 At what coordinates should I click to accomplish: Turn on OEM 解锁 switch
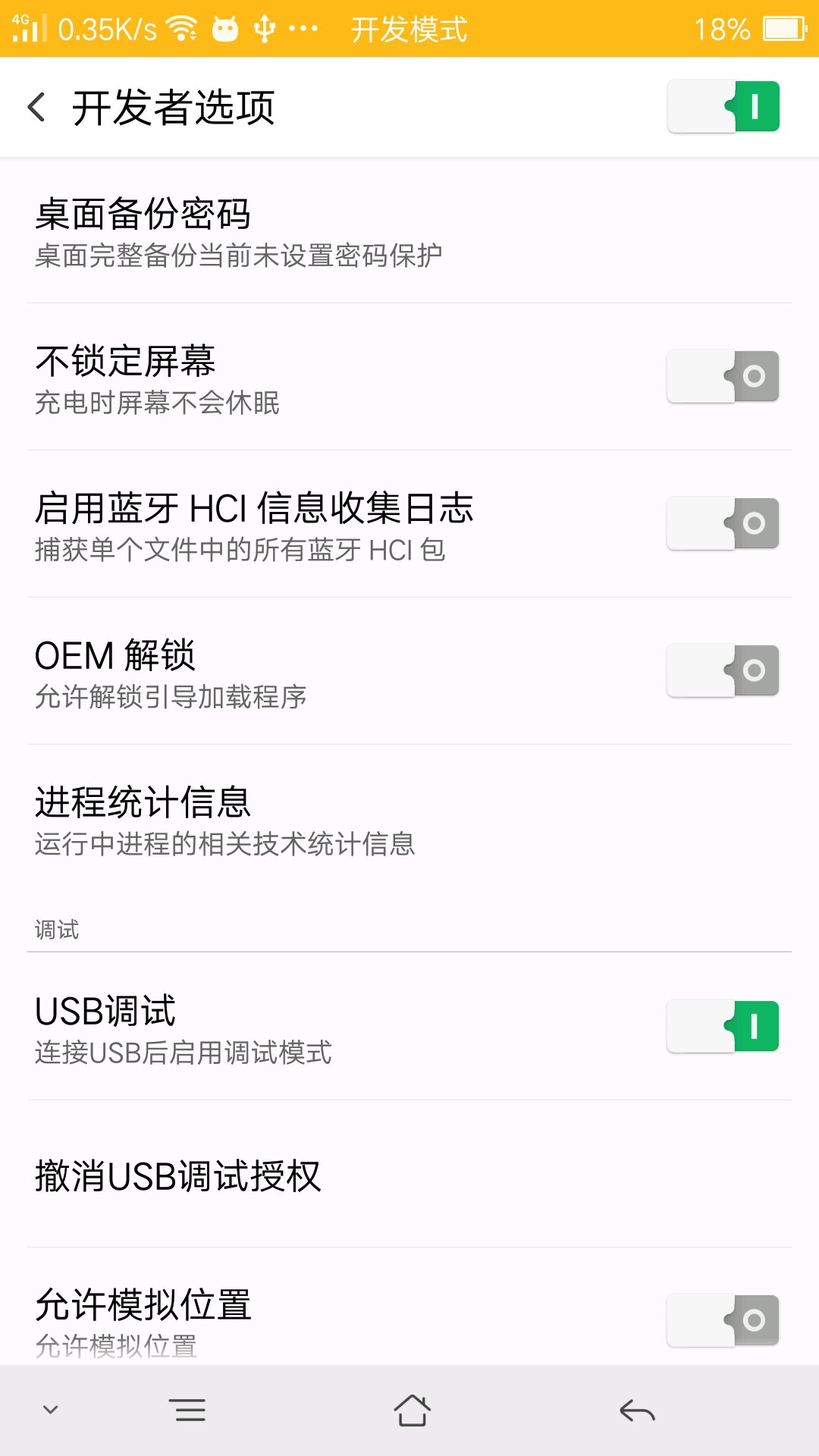723,670
